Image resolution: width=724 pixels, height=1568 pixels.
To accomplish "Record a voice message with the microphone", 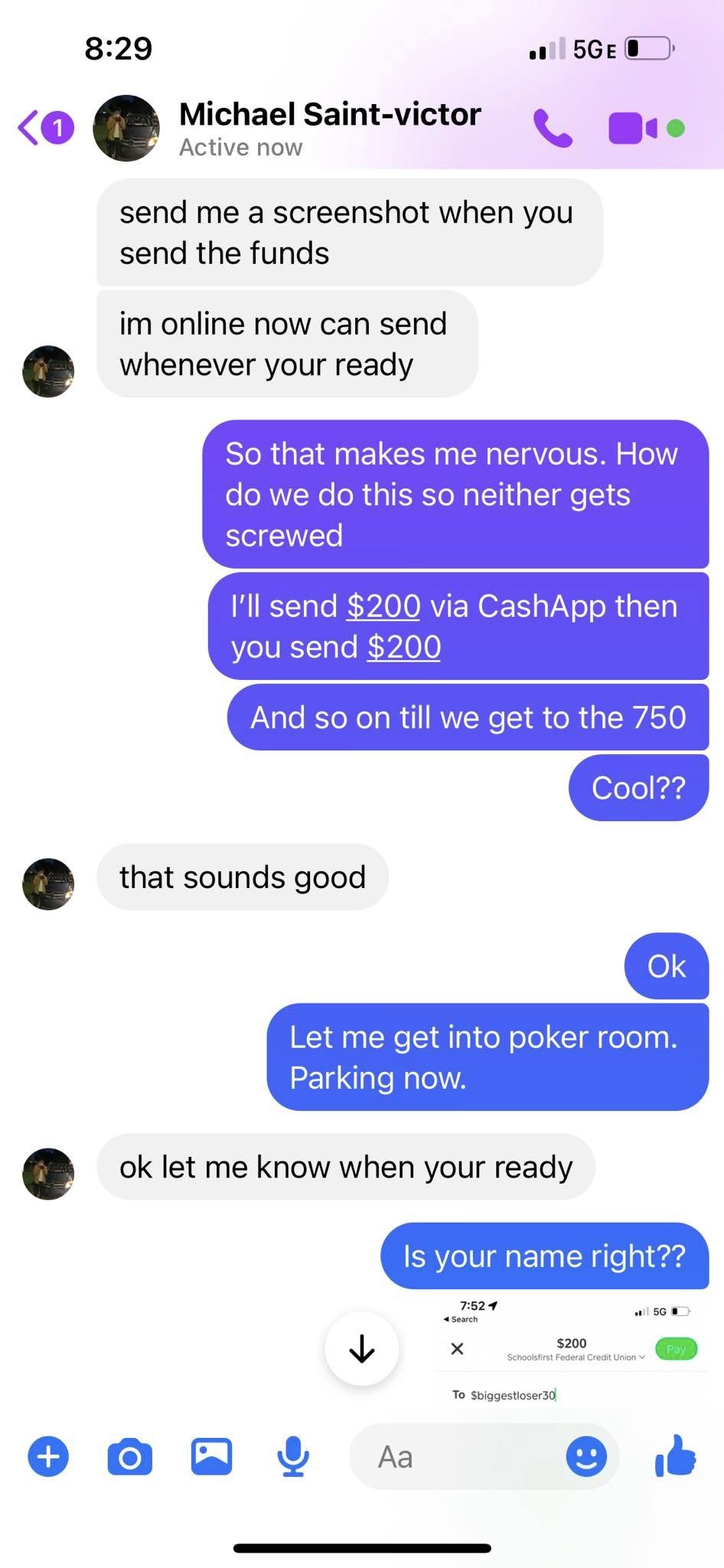I will pos(293,1456).
